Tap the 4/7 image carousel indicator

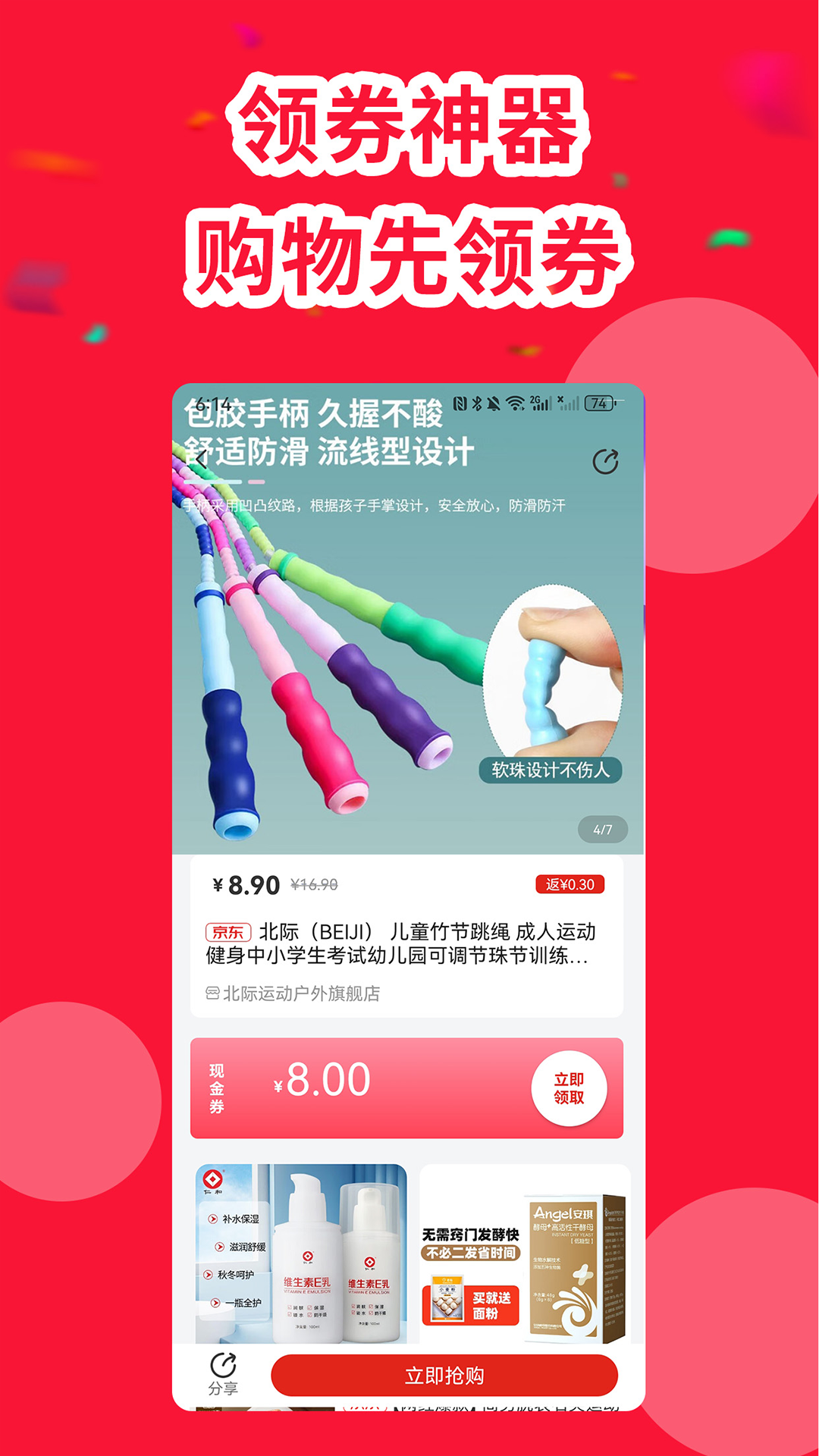(x=601, y=830)
